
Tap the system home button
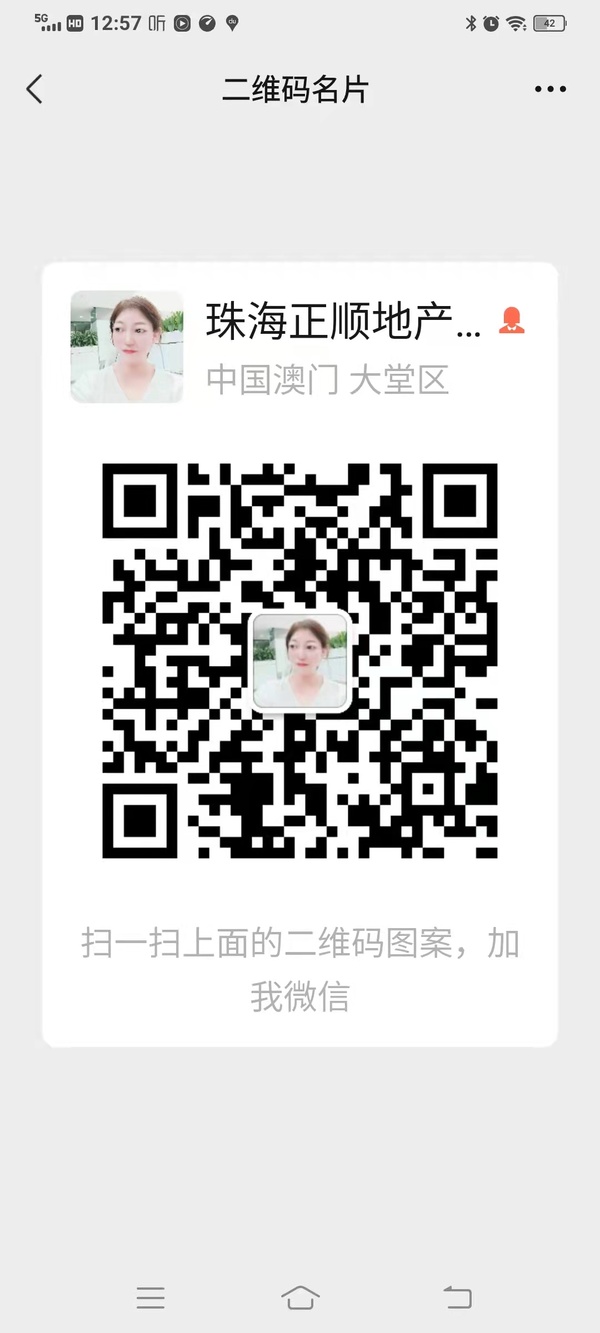(x=300, y=1297)
